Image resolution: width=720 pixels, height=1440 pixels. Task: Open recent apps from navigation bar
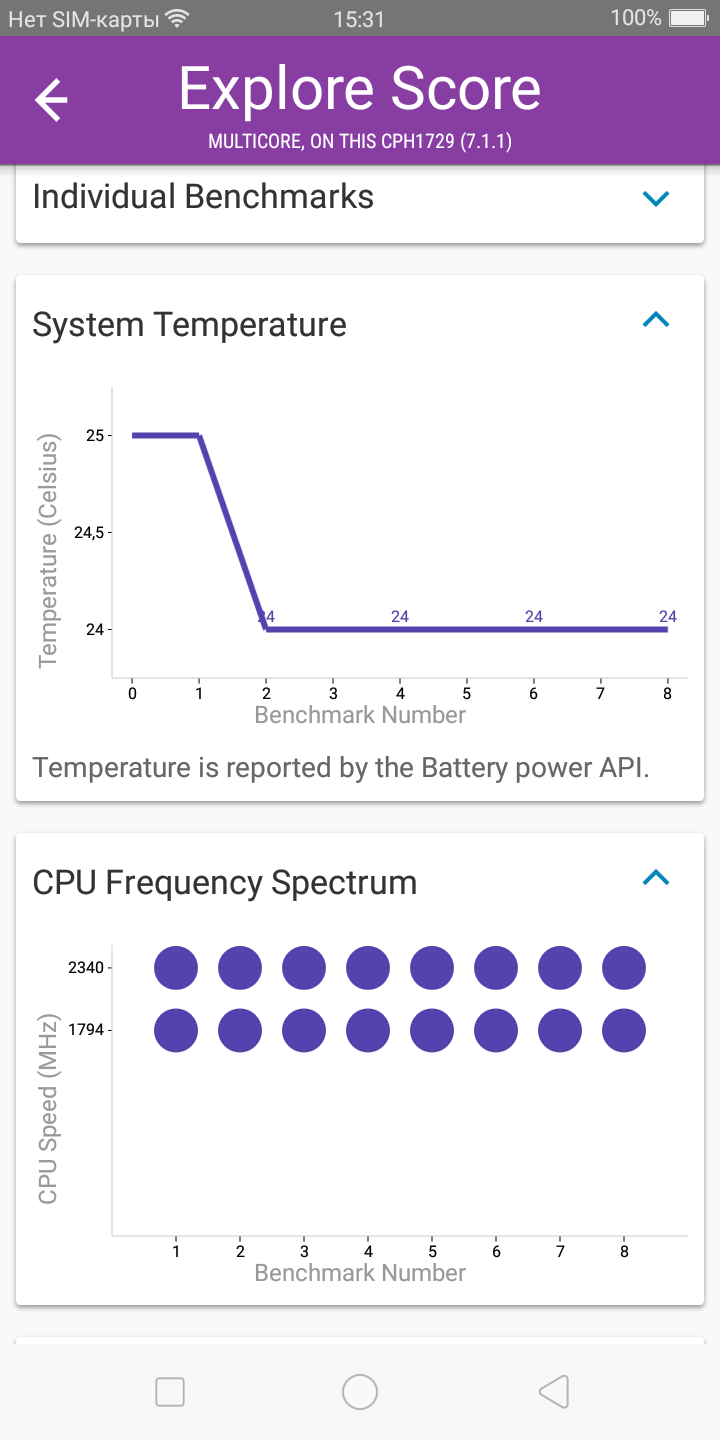pos(170,1391)
